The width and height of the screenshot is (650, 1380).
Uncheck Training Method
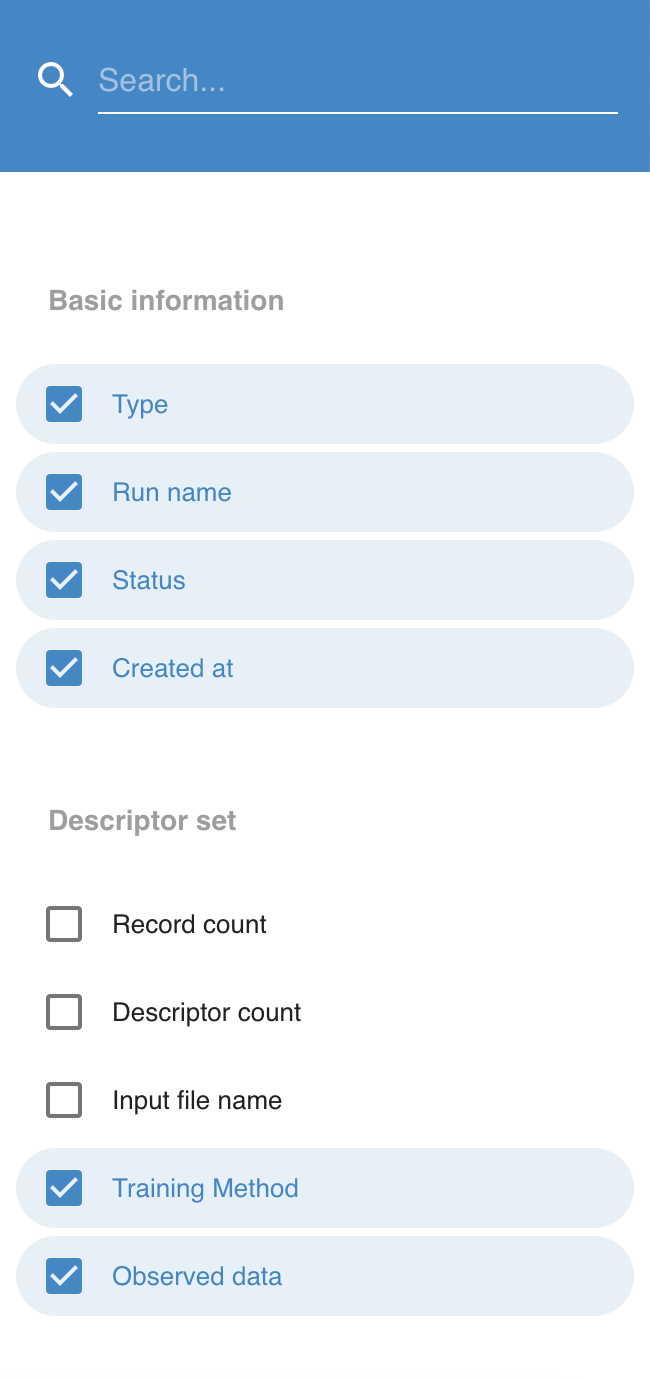[x=64, y=1188]
